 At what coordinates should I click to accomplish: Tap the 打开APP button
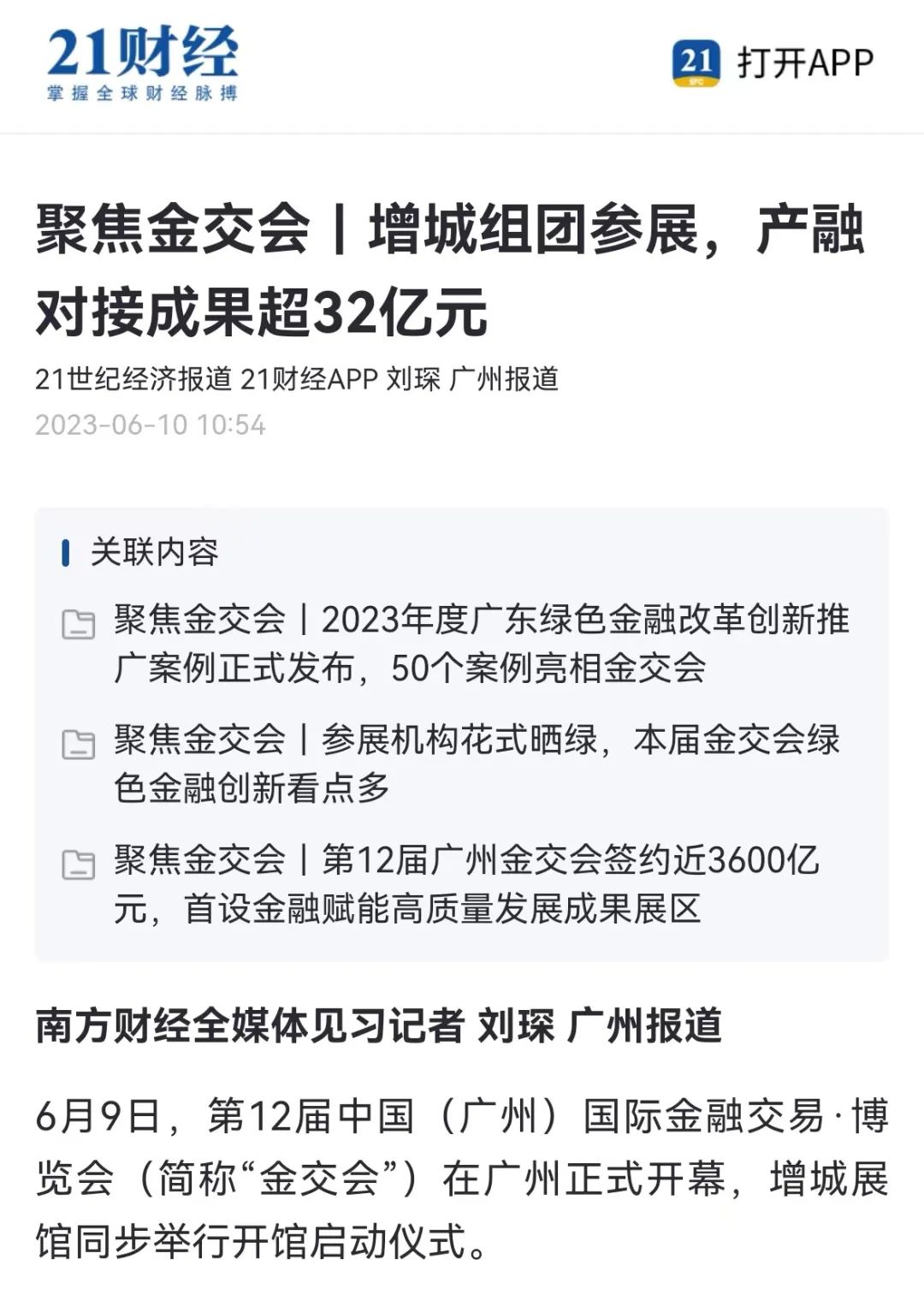(x=773, y=63)
